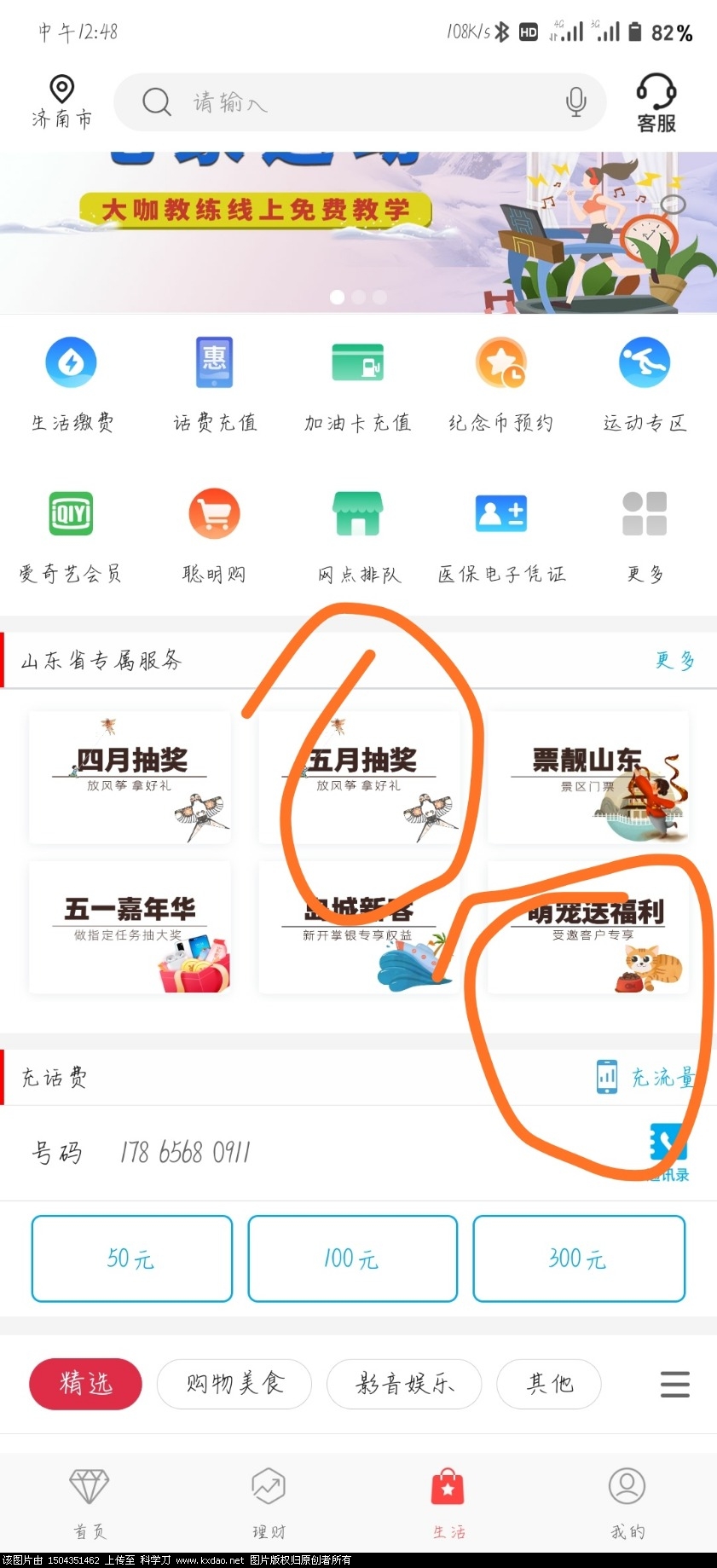
Task: Switch to the 我的 tab
Action: point(627,1502)
